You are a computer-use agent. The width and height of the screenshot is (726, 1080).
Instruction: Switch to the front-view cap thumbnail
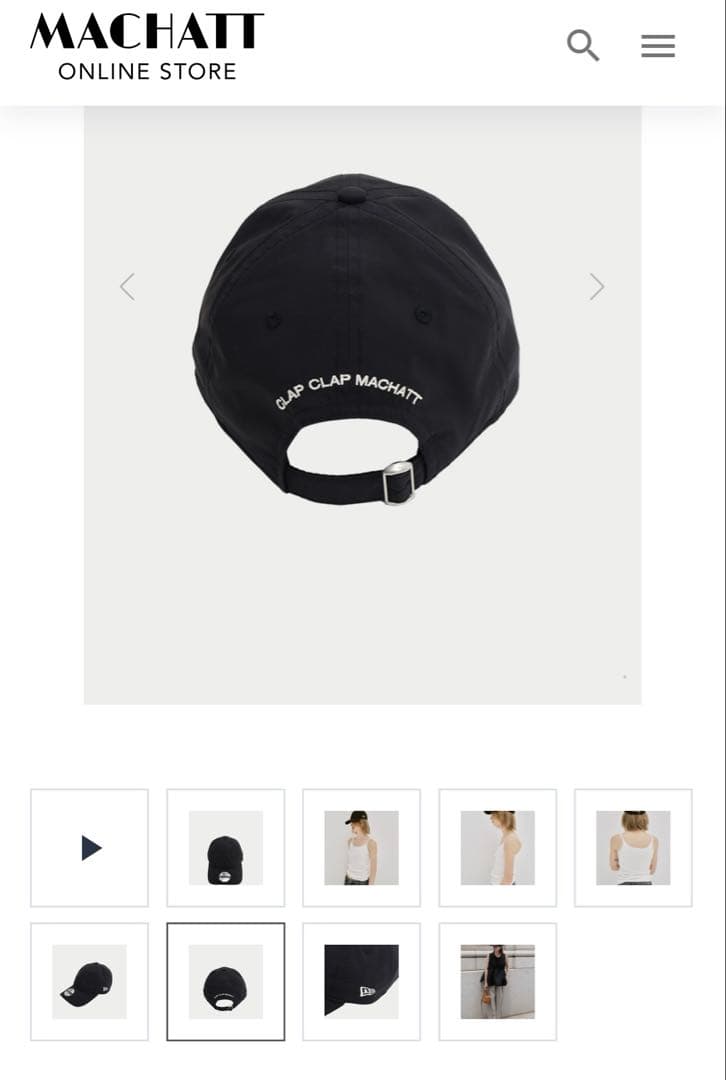[225, 848]
